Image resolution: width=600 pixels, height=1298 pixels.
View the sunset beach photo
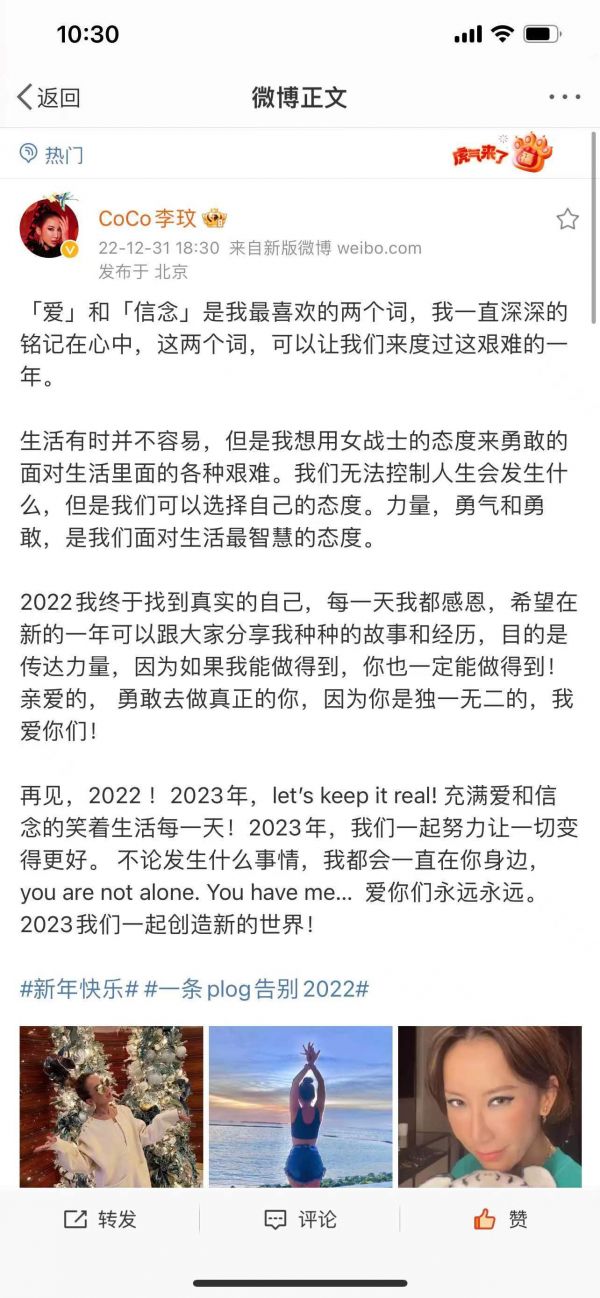point(300,1105)
